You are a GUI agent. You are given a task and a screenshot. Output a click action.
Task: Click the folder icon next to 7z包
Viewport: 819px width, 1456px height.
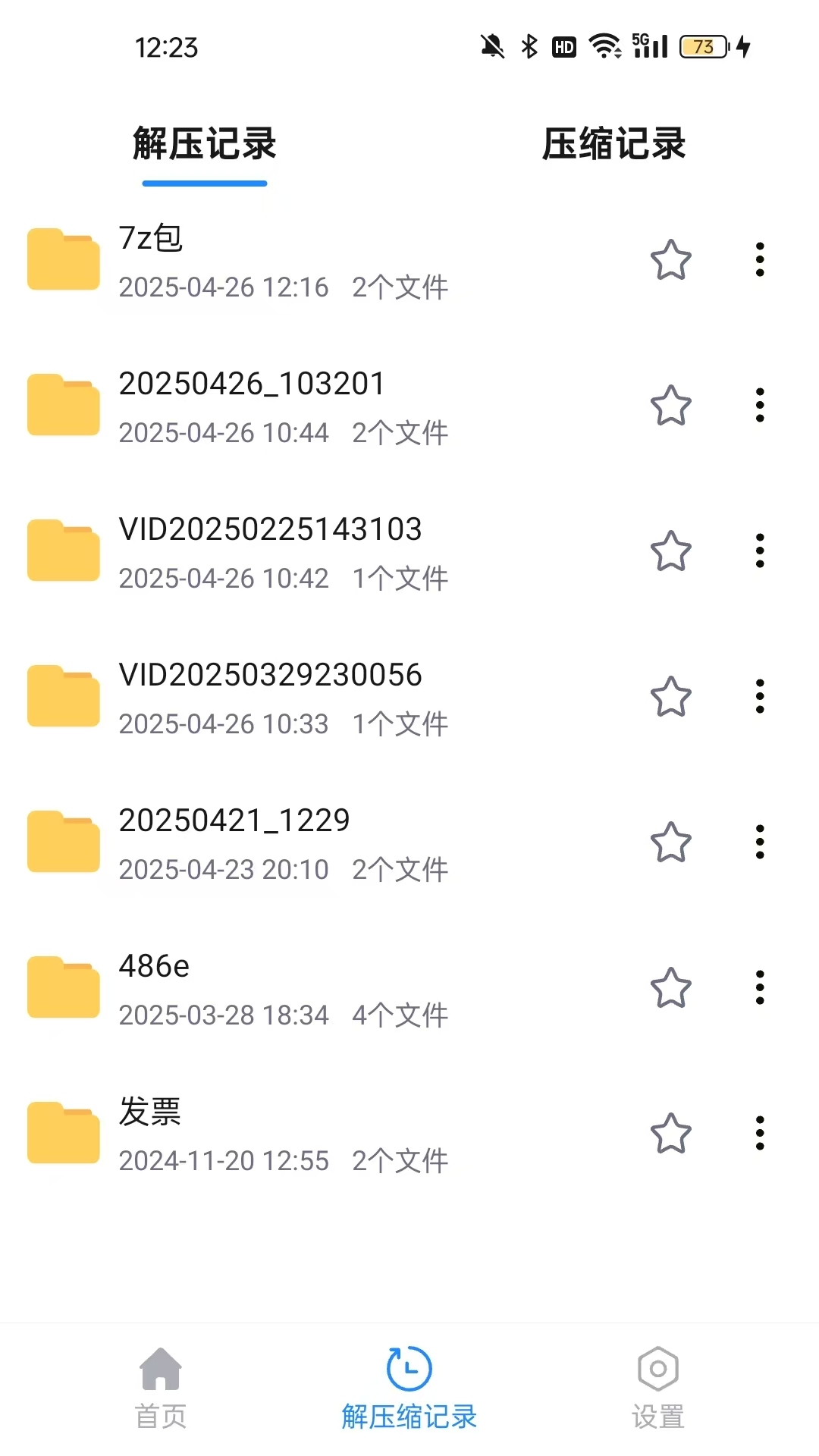pos(62,259)
